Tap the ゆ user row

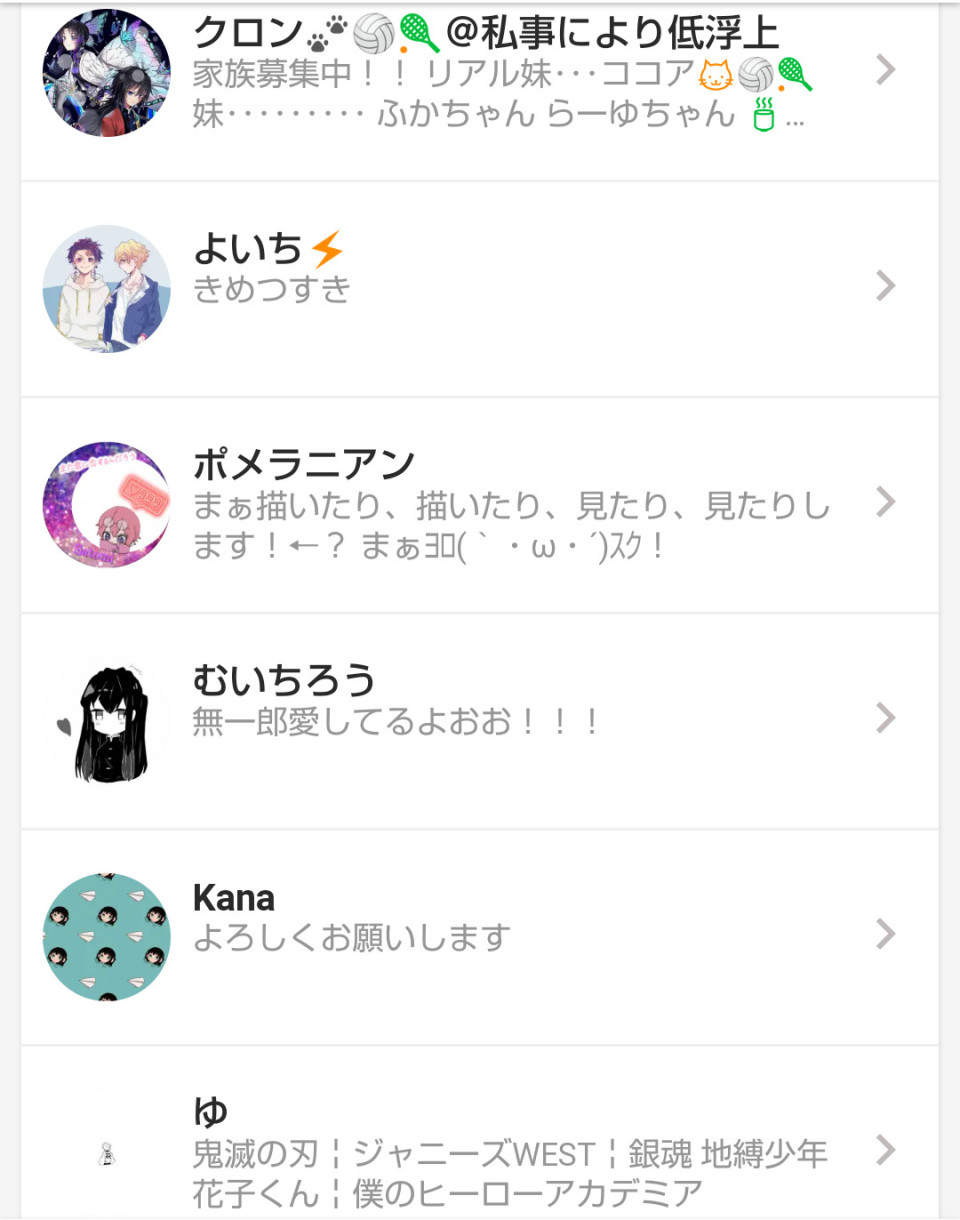pyautogui.click(x=480, y=1150)
